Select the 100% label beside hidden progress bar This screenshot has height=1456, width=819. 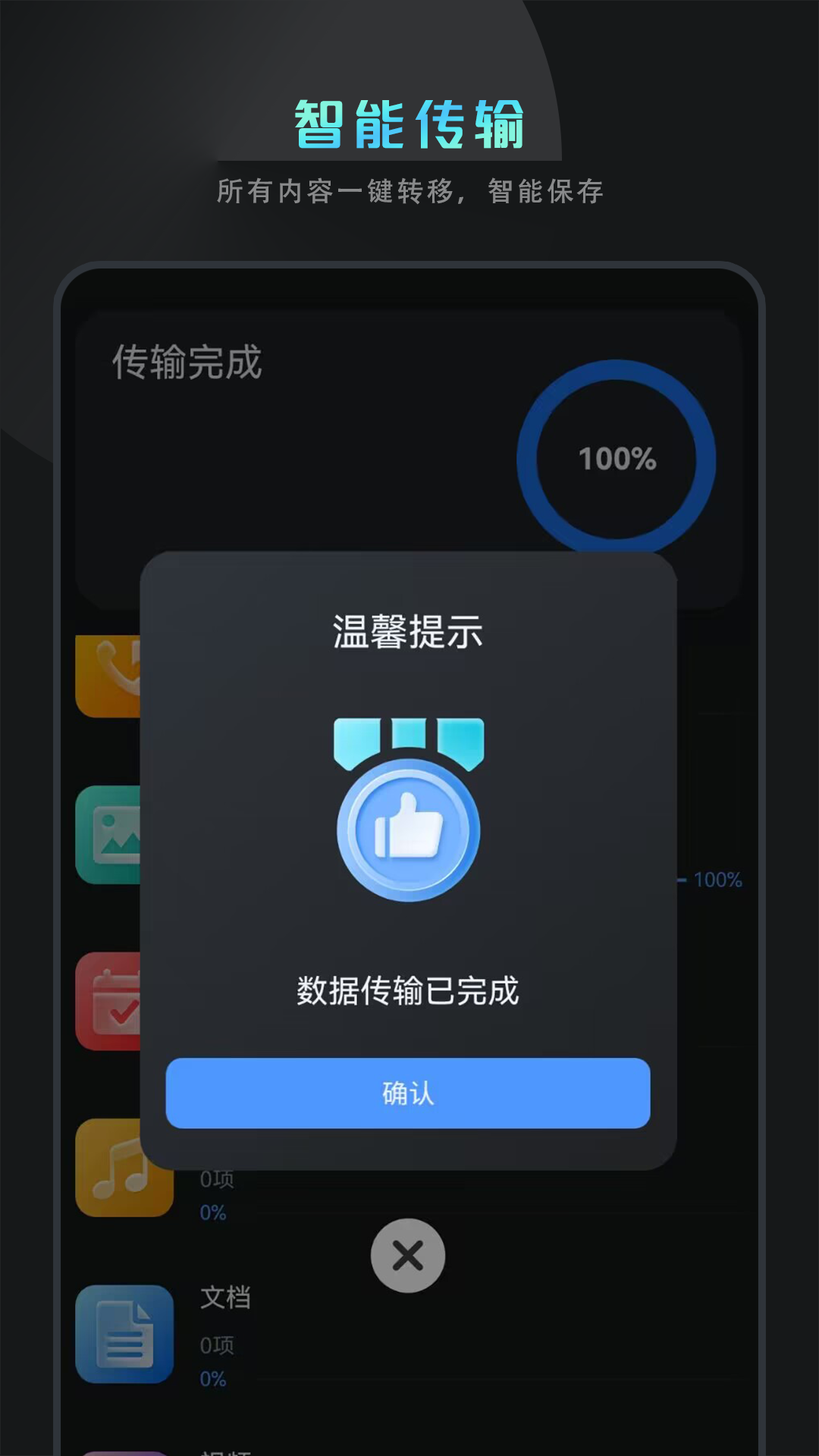click(717, 880)
